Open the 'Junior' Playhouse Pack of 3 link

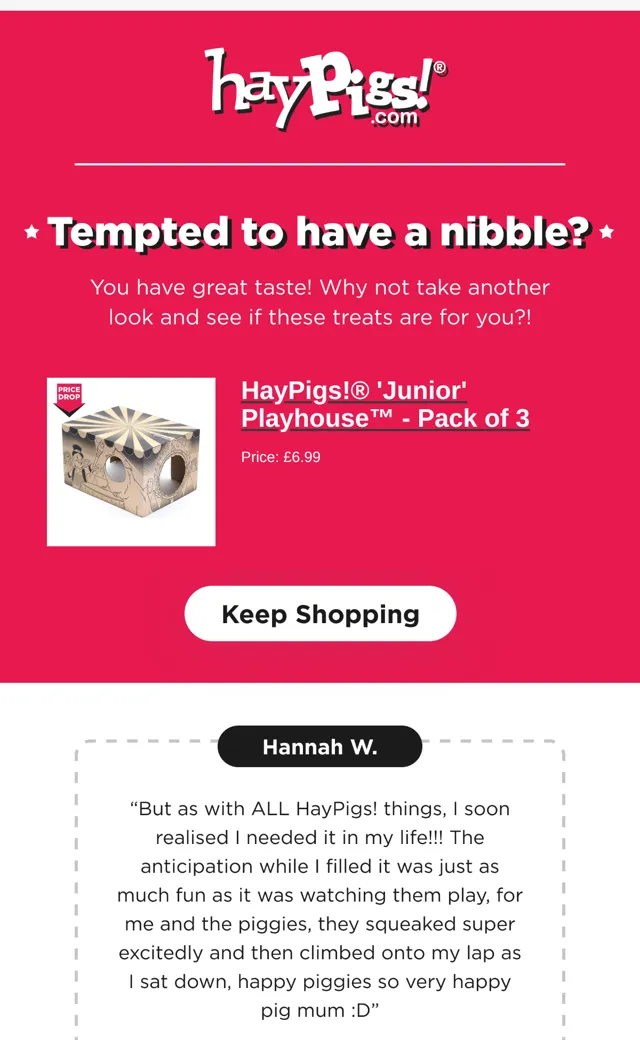click(x=385, y=404)
